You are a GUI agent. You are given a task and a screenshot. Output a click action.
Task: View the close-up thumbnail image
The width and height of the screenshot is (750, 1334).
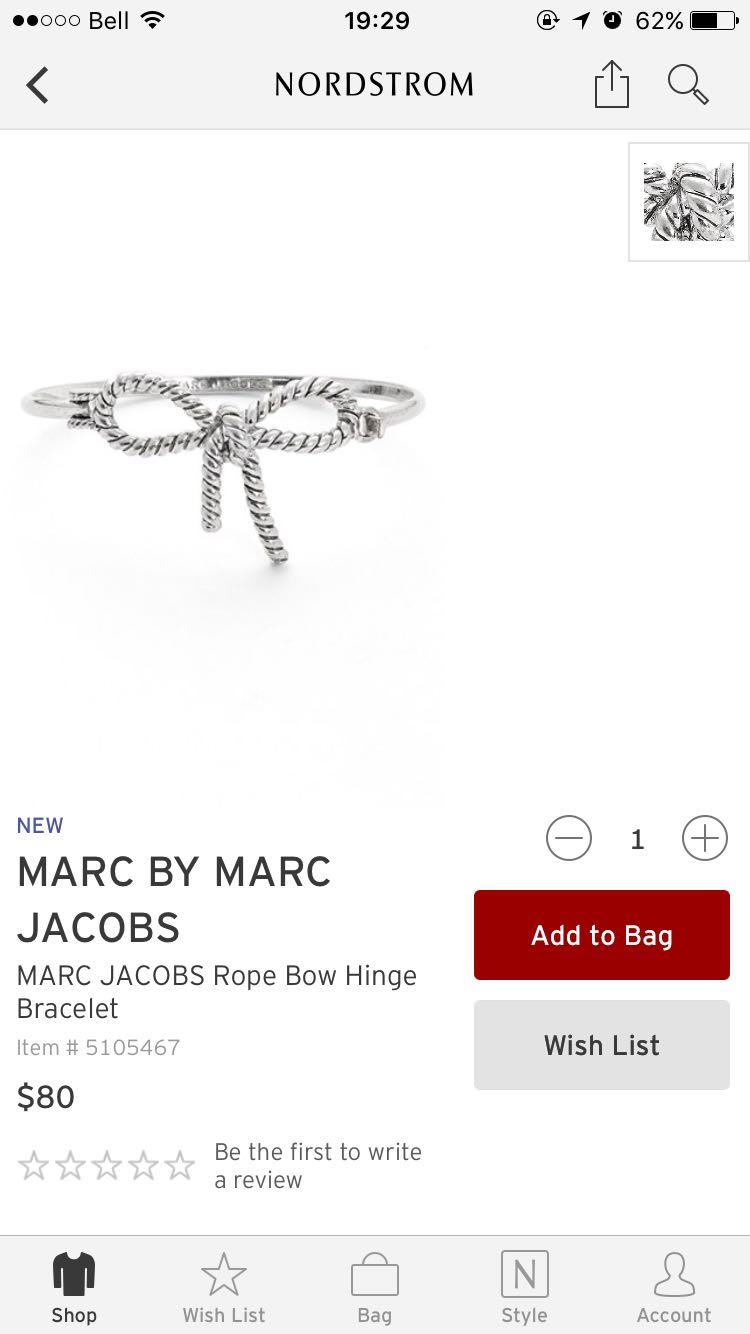point(688,202)
